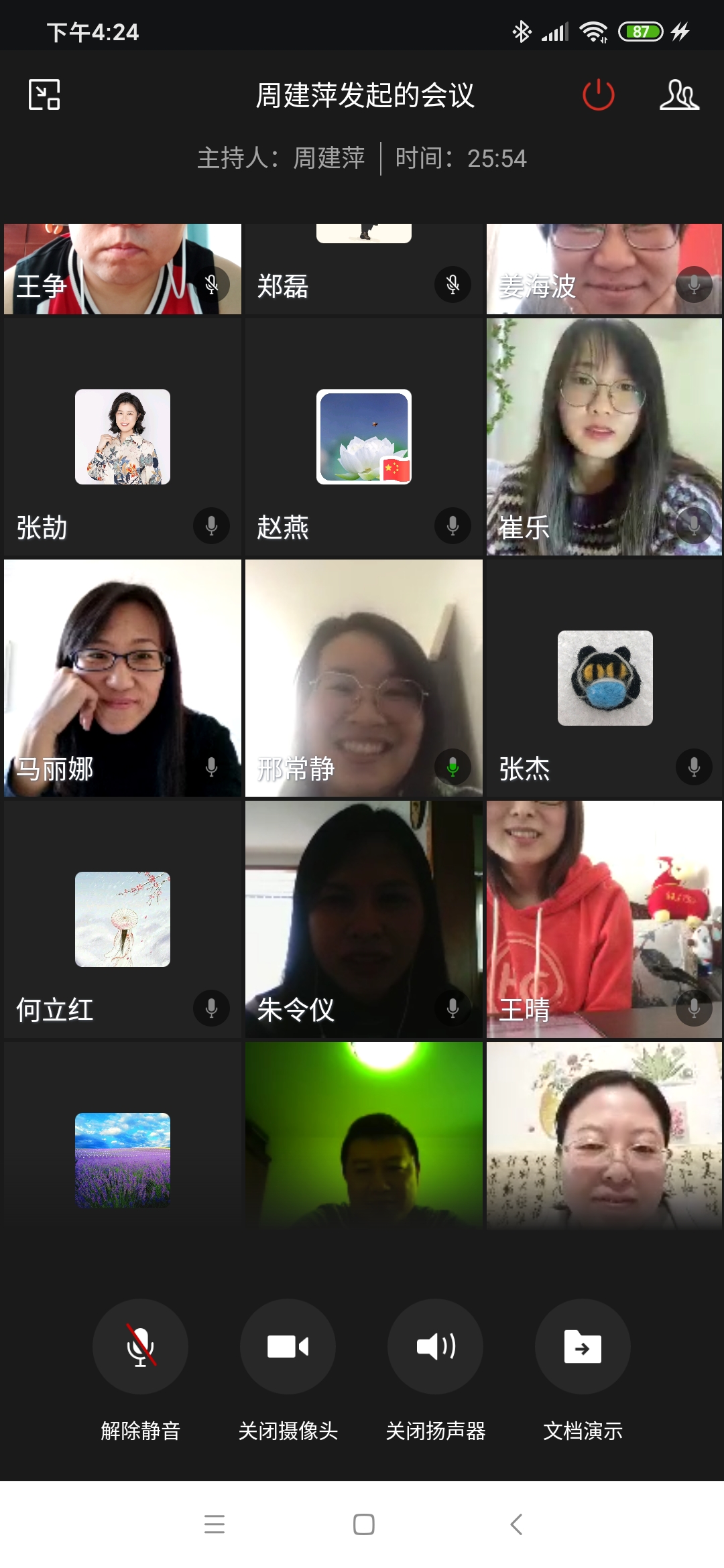Open 崔乐's video tile
Image resolution: width=724 pixels, height=1568 pixels.
tap(604, 437)
